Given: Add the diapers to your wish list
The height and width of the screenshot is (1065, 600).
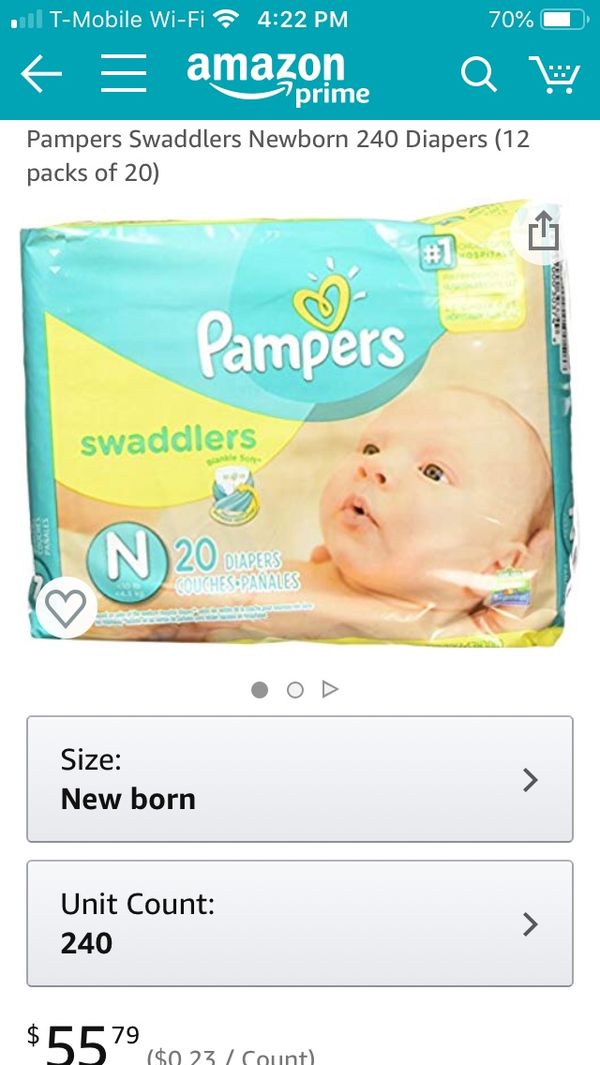Looking at the screenshot, I should 66,608.
